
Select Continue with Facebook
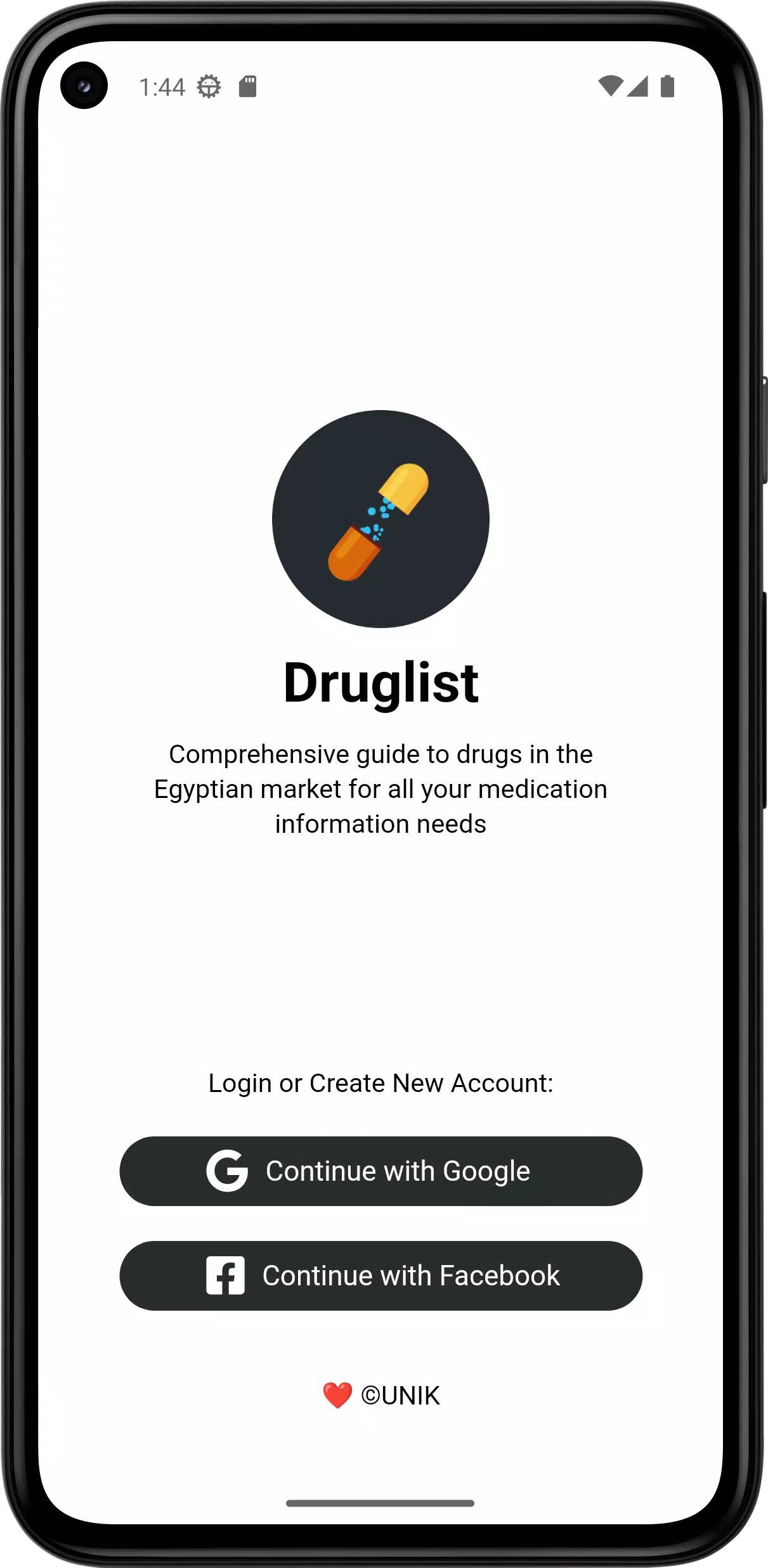tap(381, 1275)
